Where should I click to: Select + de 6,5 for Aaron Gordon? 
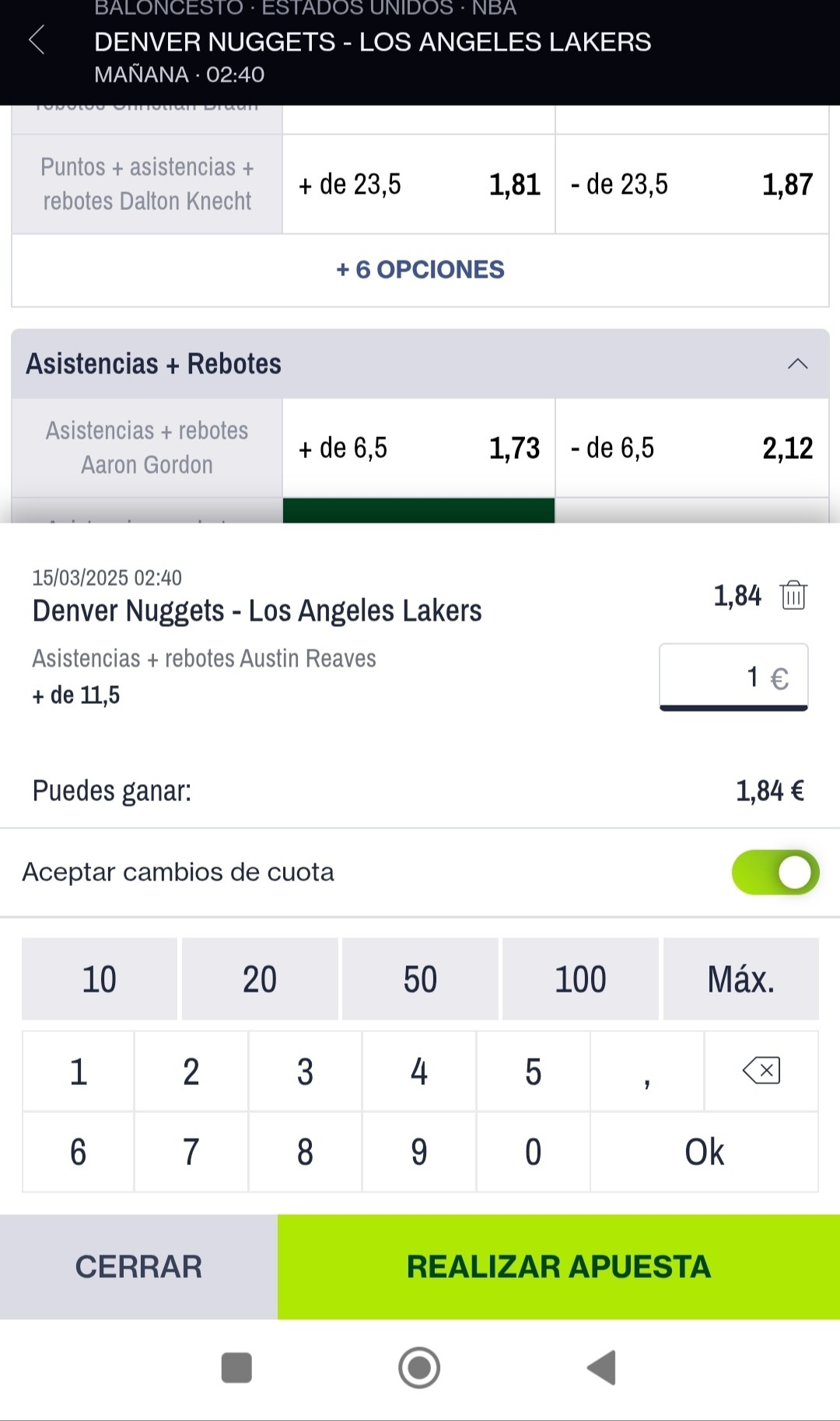click(x=418, y=448)
